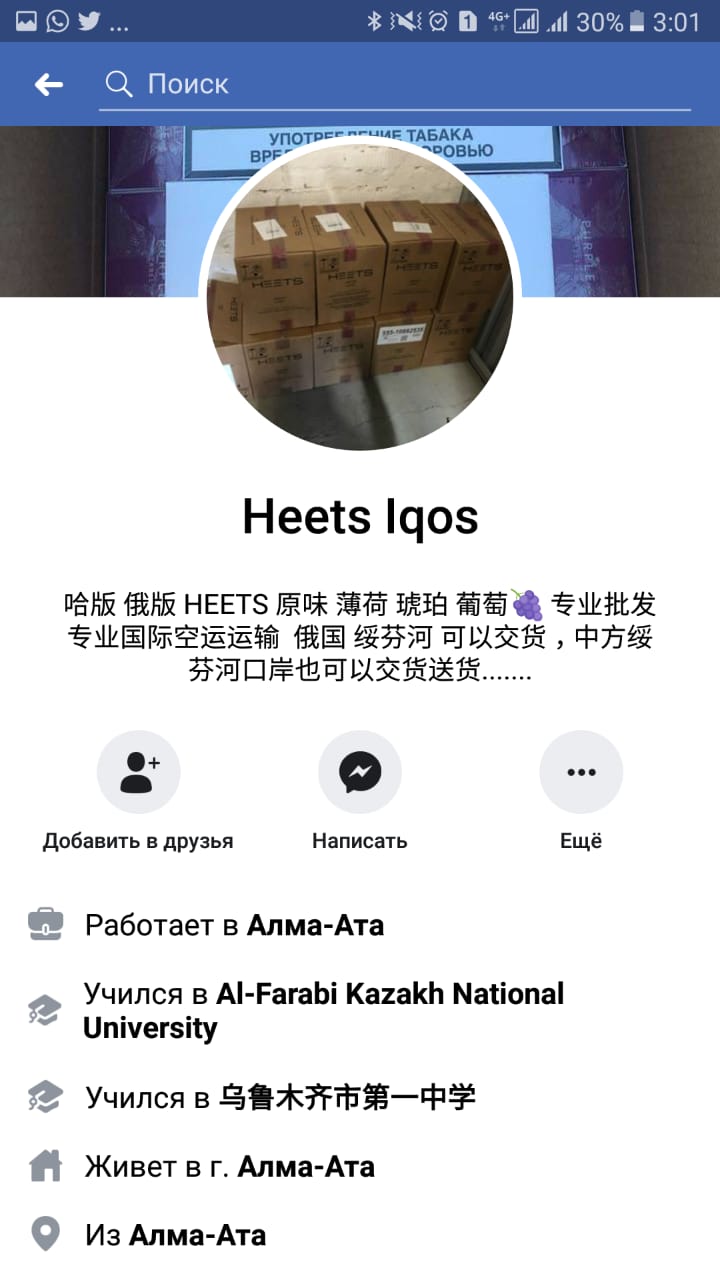Image resolution: width=720 pixels, height=1280 pixels.
Task: Open Al-Farabi Kazakh National University page
Action: [390, 994]
